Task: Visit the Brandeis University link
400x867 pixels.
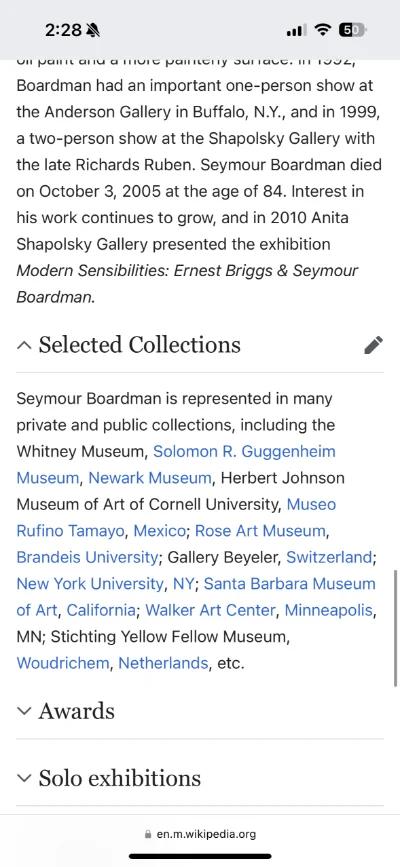Action: (x=87, y=557)
